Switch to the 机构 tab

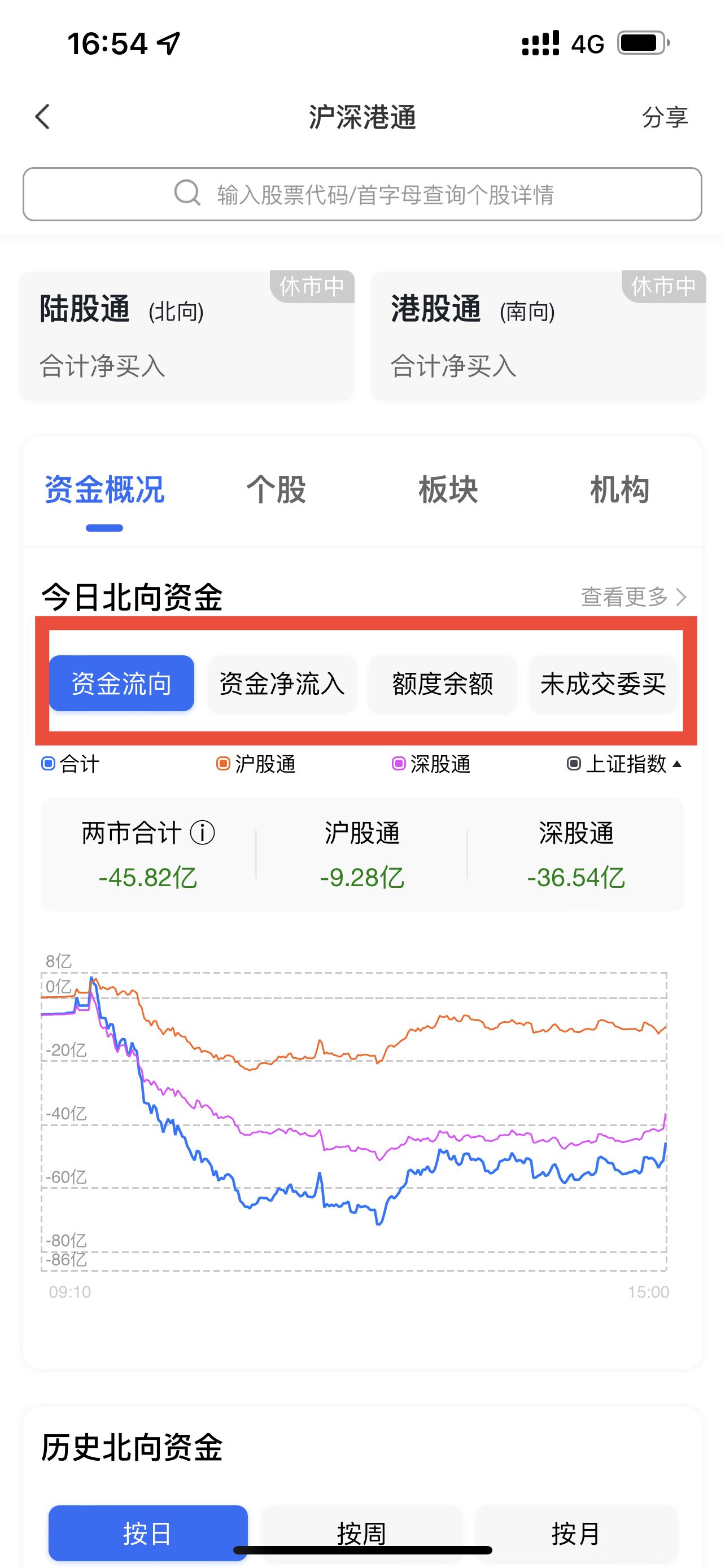619,490
